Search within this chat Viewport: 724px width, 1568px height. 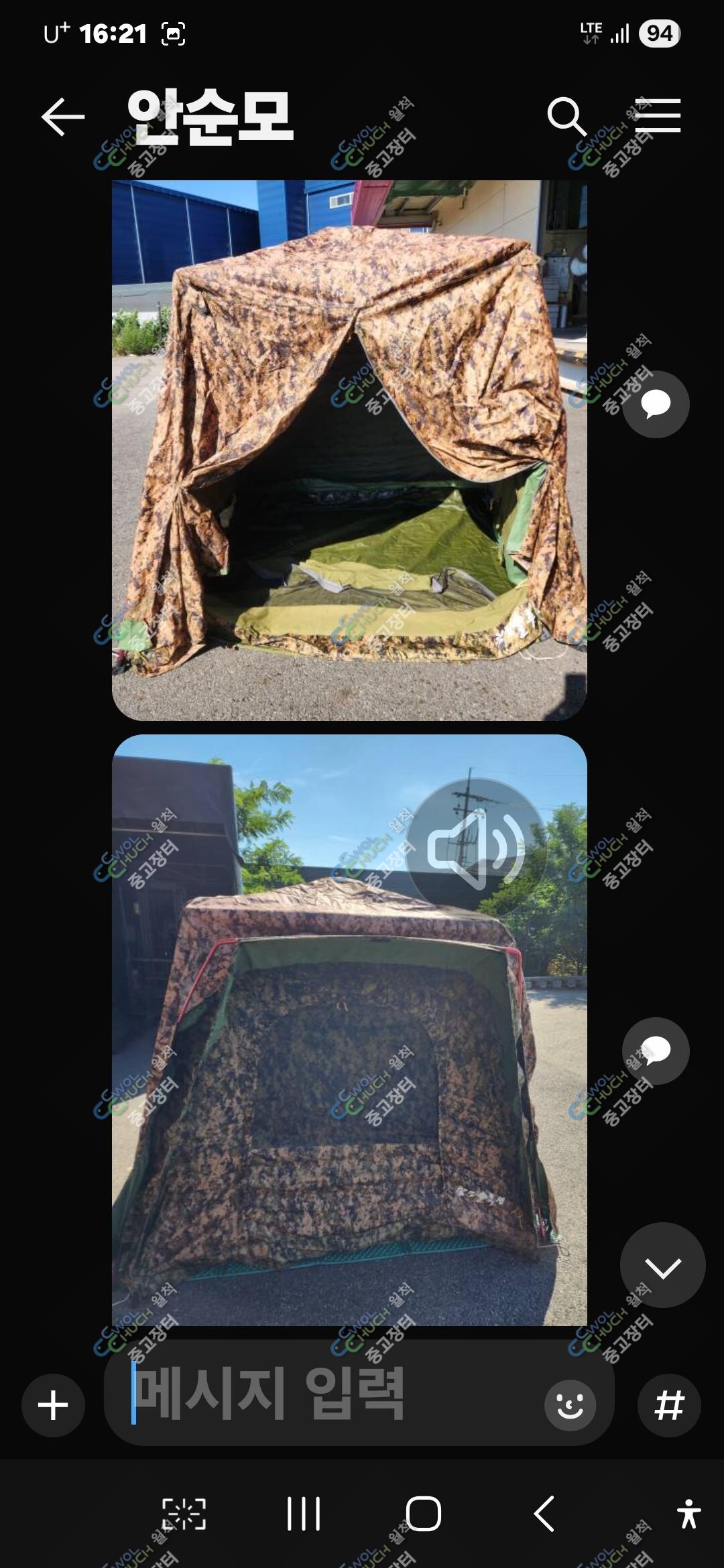point(566,117)
